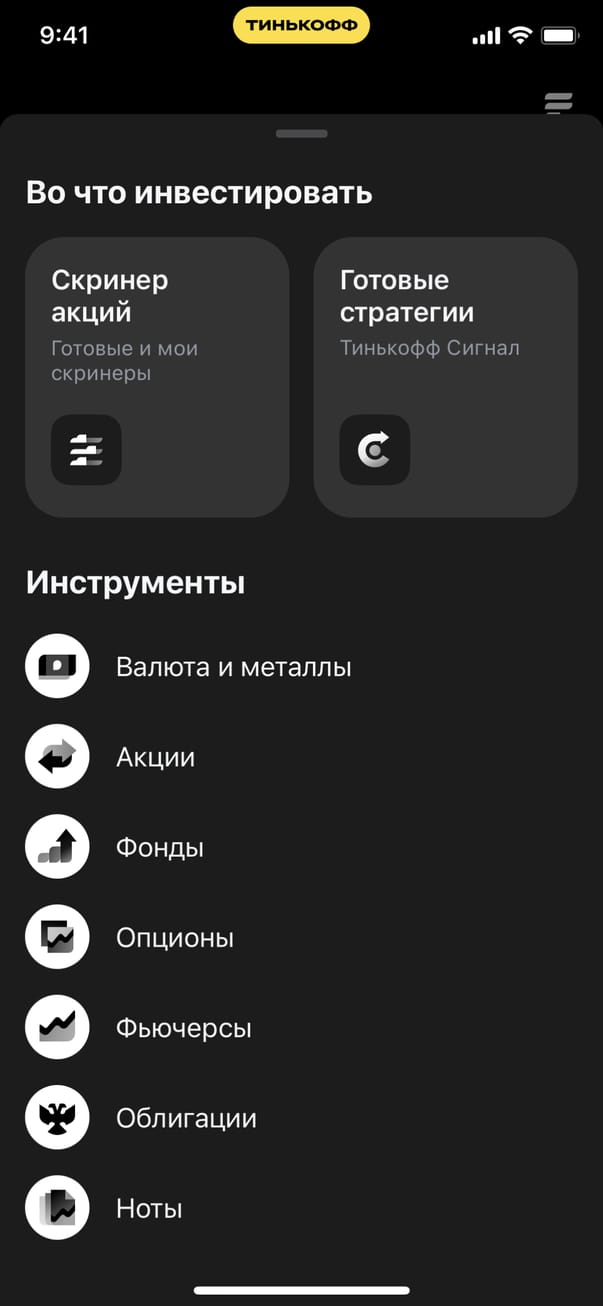This screenshot has height=1306, width=603.
Task: Choose Фьючерсы from the list
Action: tap(183, 1028)
